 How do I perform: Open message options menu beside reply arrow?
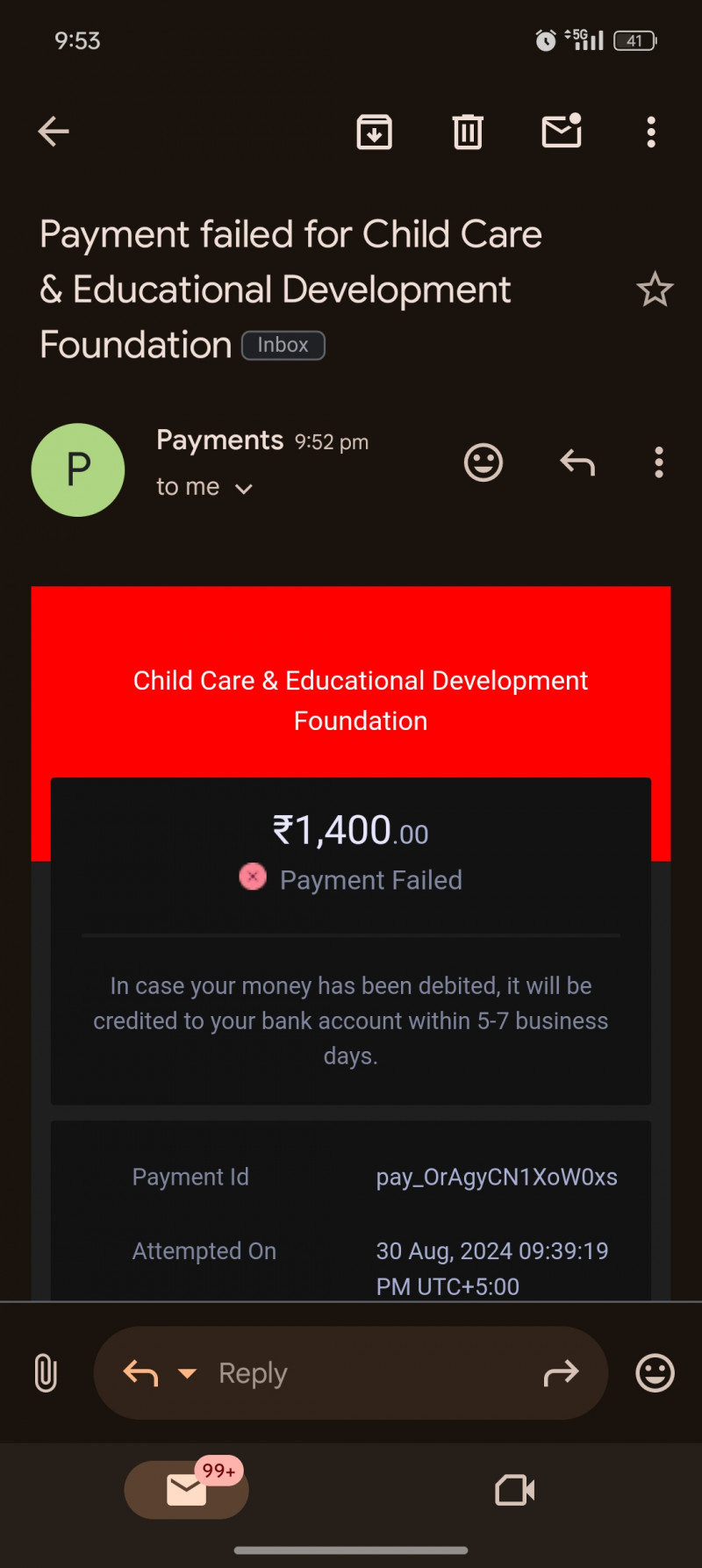coord(658,462)
